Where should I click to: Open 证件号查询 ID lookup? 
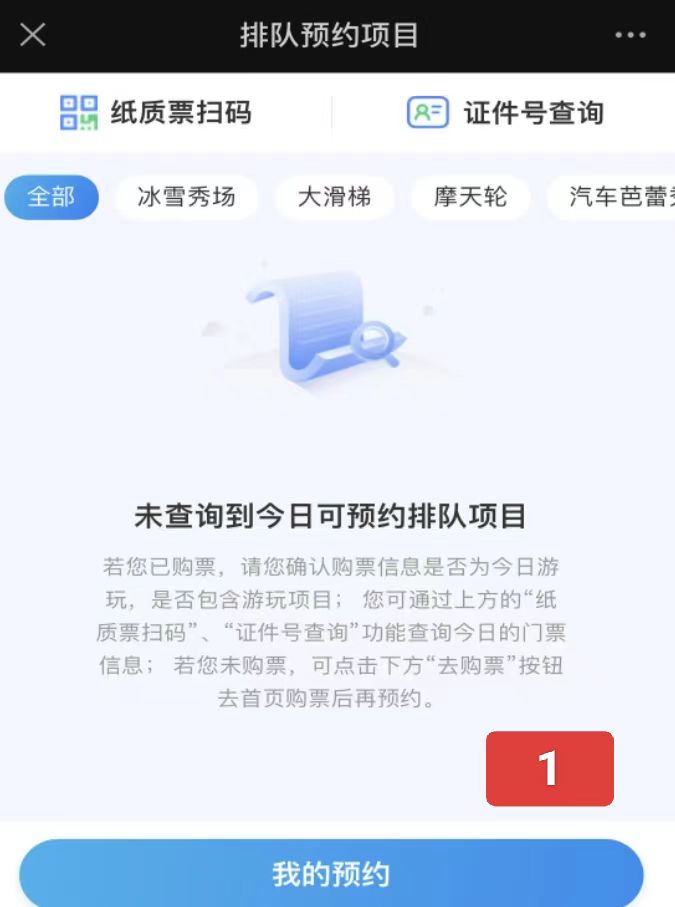coord(505,113)
